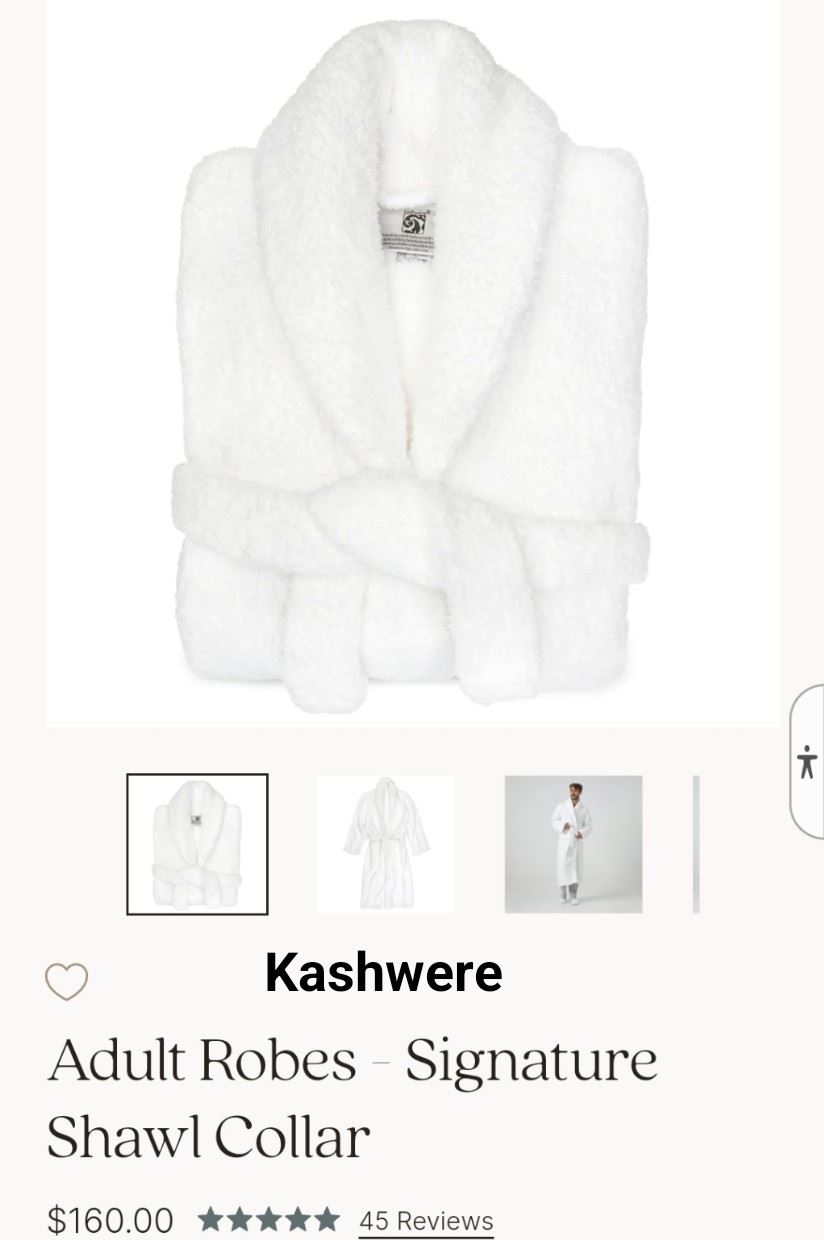Open the 45 Reviews link

coord(426,1221)
